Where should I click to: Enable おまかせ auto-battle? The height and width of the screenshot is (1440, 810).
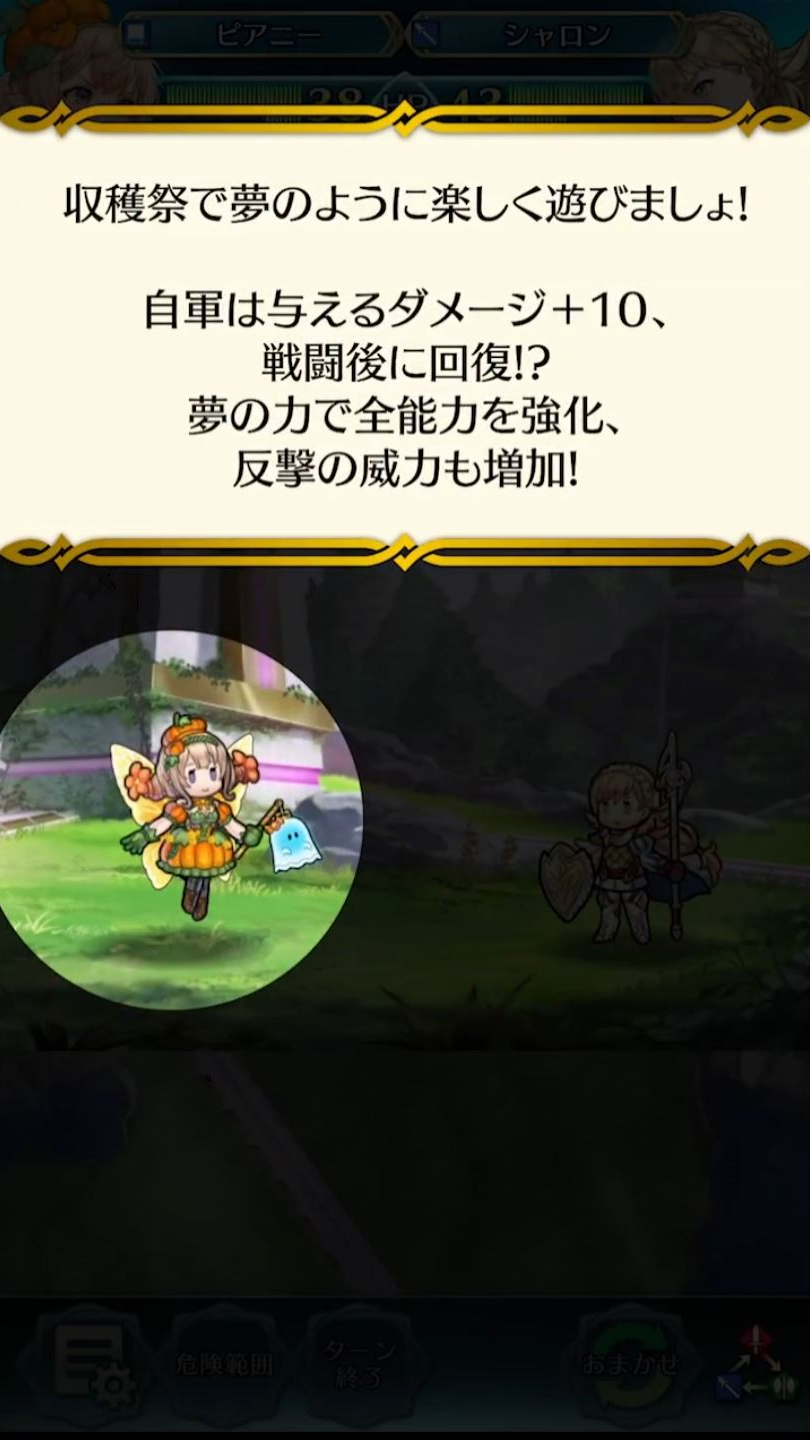(632, 1364)
